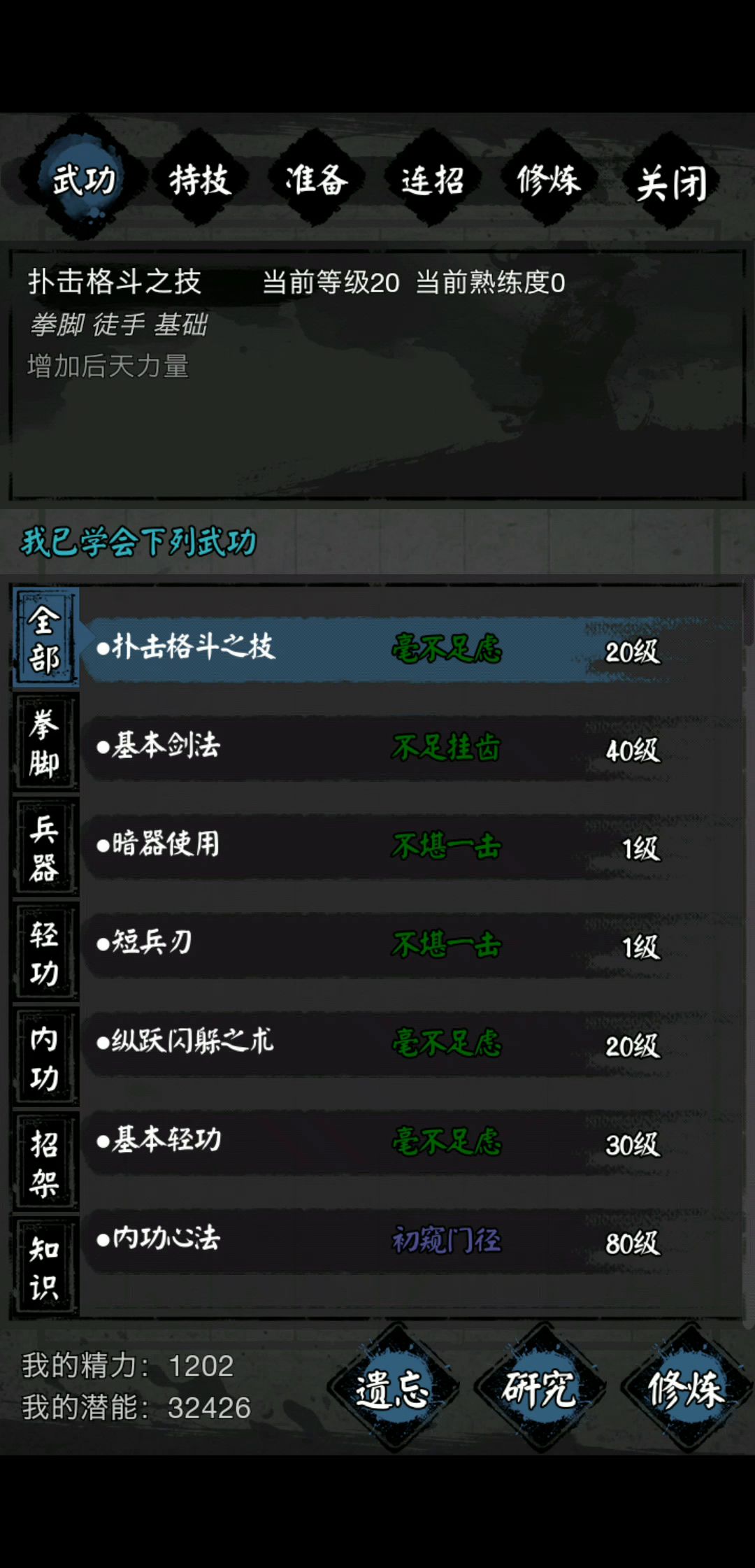This screenshot has height=1568, width=755.
Task: Choose the 纵跃闪躲之术 skill
Action: [x=377, y=1043]
